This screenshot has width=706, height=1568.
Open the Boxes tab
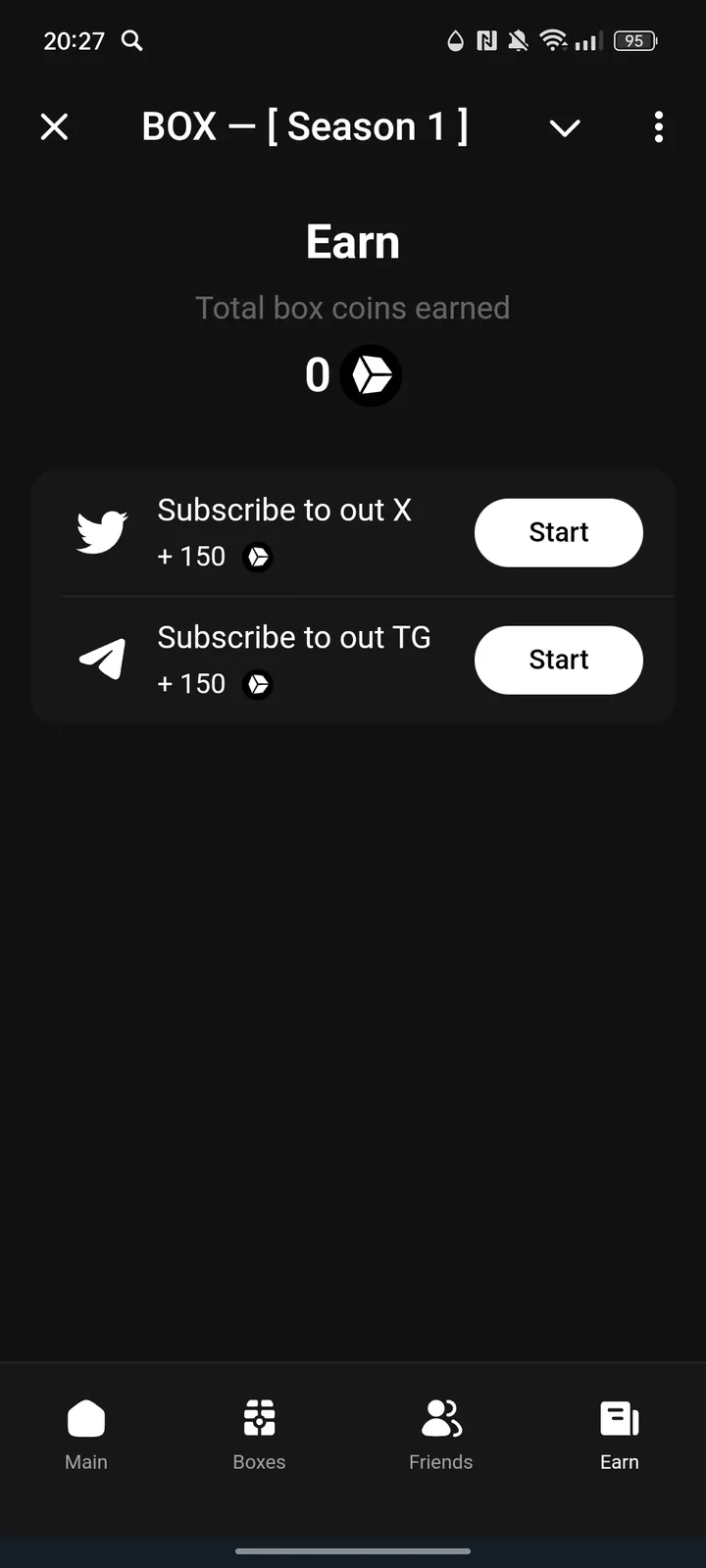tap(258, 1434)
